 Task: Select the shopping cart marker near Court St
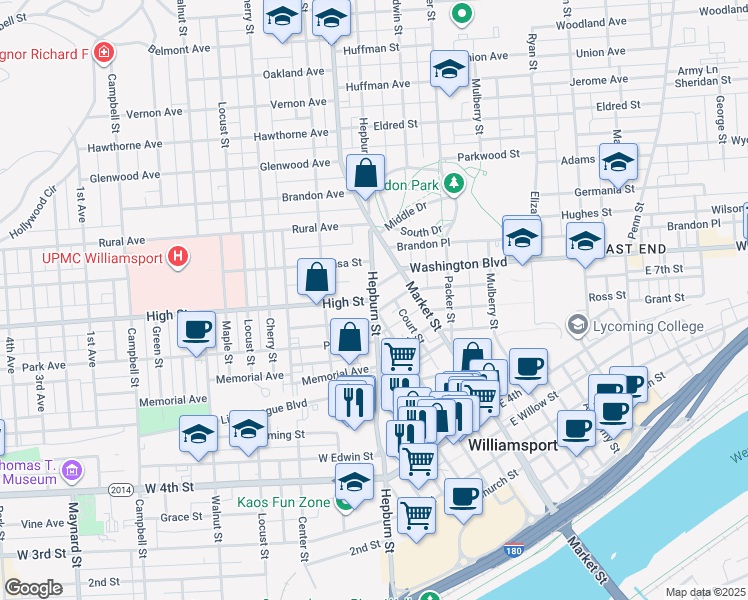(x=401, y=356)
